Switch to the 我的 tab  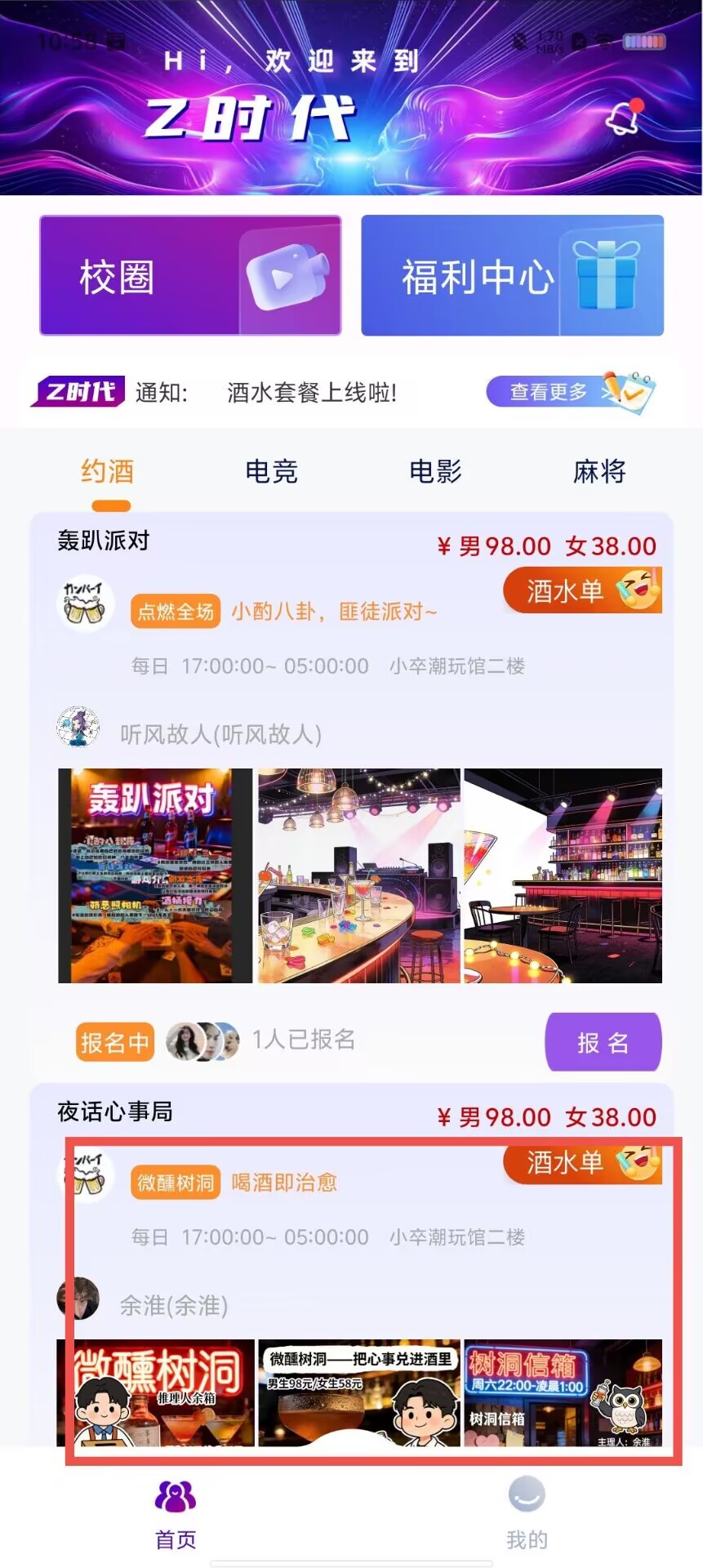tap(527, 1515)
